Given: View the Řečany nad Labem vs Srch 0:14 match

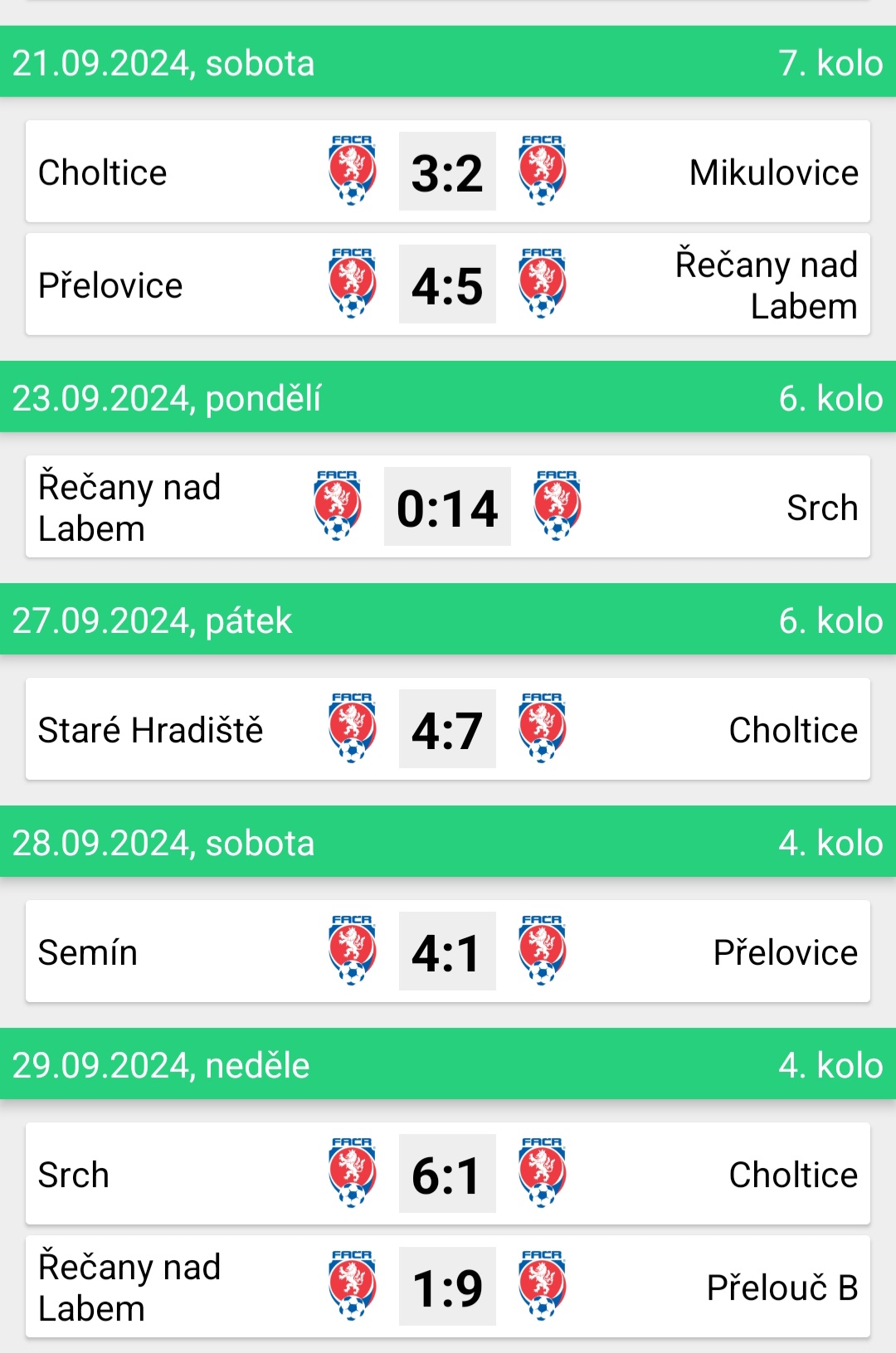Looking at the screenshot, I should (447, 507).
